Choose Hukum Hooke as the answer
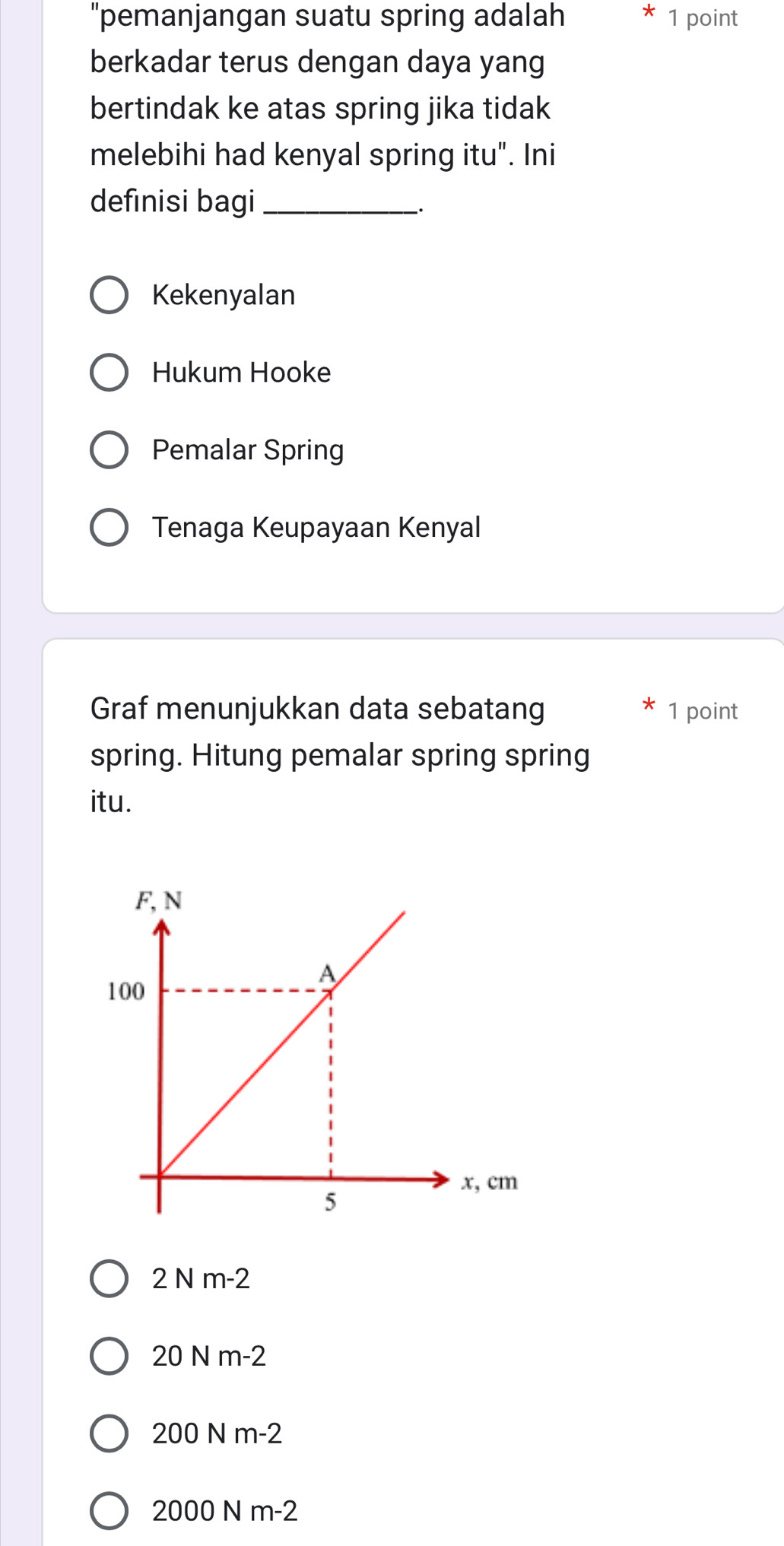Image resolution: width=784 pixels, height=1546 pixels. click(110, 373)
